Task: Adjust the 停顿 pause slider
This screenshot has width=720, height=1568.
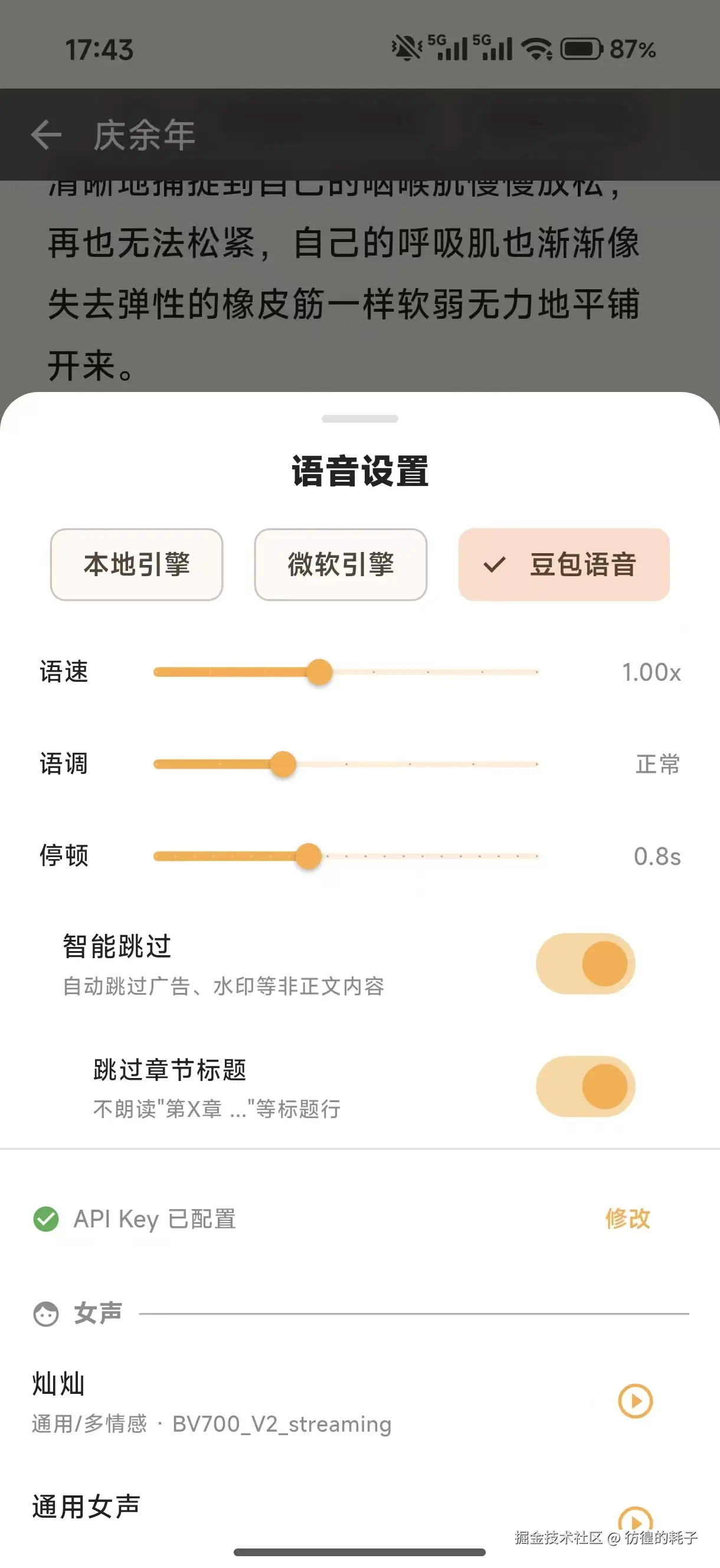Action: coord(309,856)
